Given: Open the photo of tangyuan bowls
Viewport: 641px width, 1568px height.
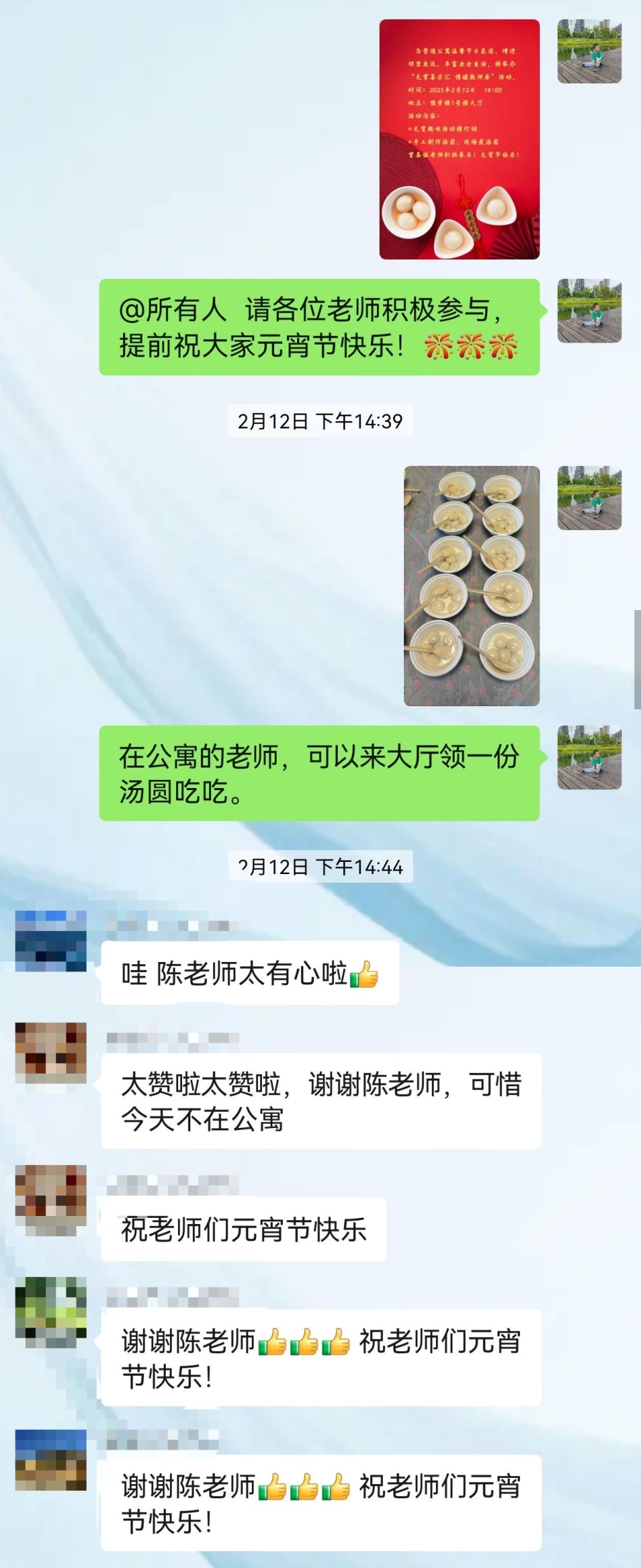Looking at the screenshot, I should click(471, 586).
